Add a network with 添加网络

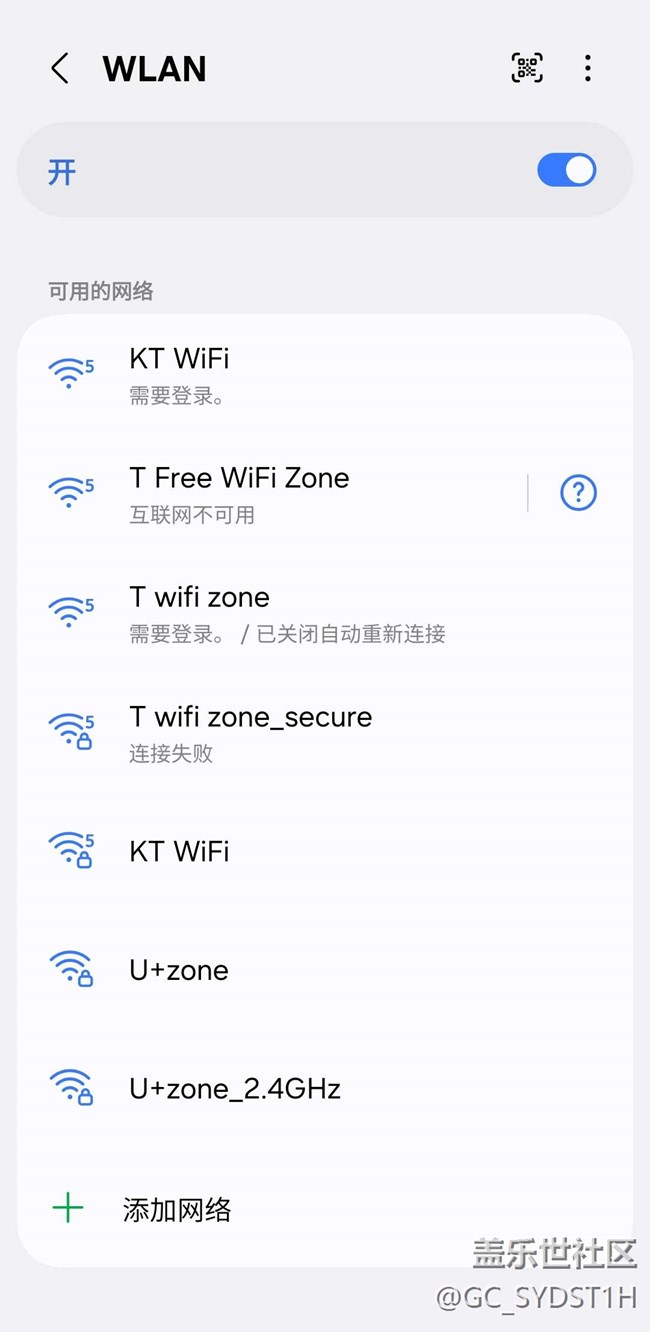coord(177,1210)
